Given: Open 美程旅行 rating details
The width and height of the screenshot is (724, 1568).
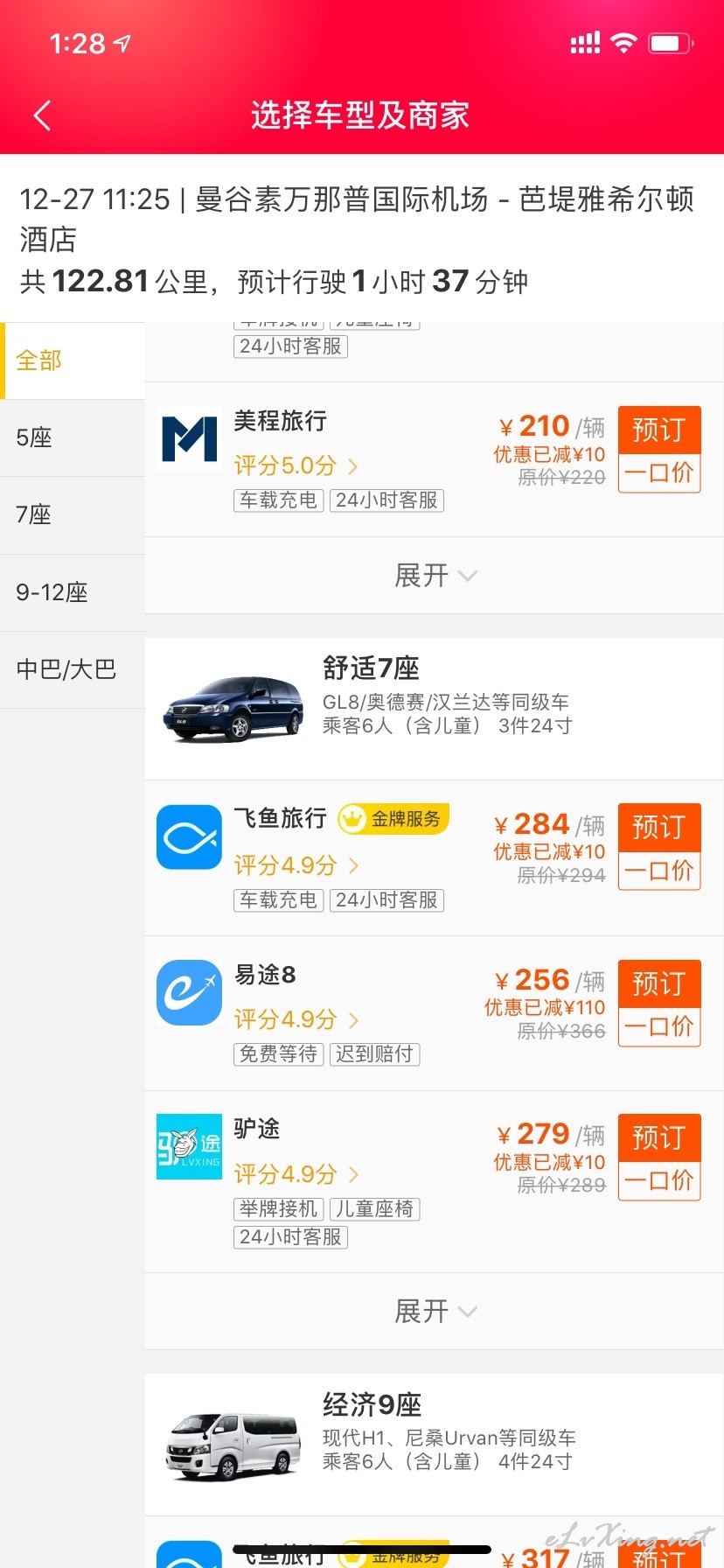Looking at the screenshot, I should 296,465.
